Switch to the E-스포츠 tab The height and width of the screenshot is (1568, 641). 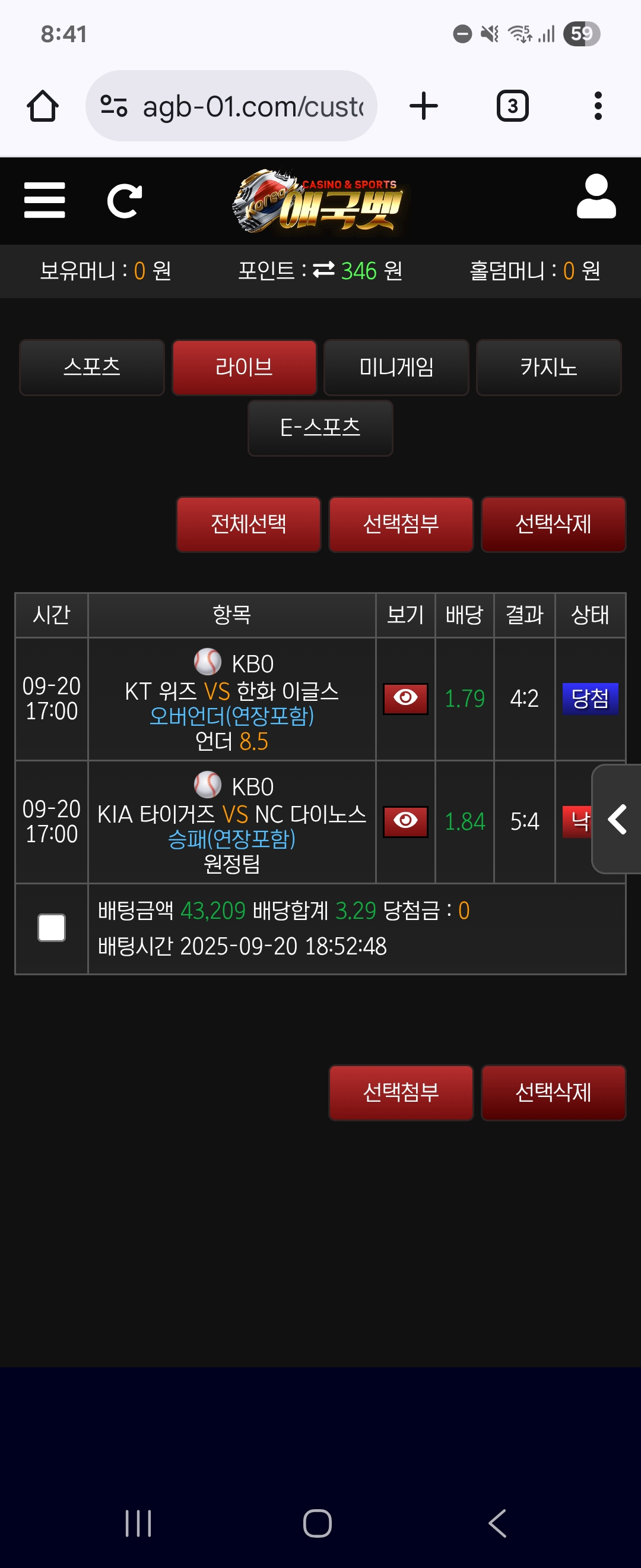(320, 427)
